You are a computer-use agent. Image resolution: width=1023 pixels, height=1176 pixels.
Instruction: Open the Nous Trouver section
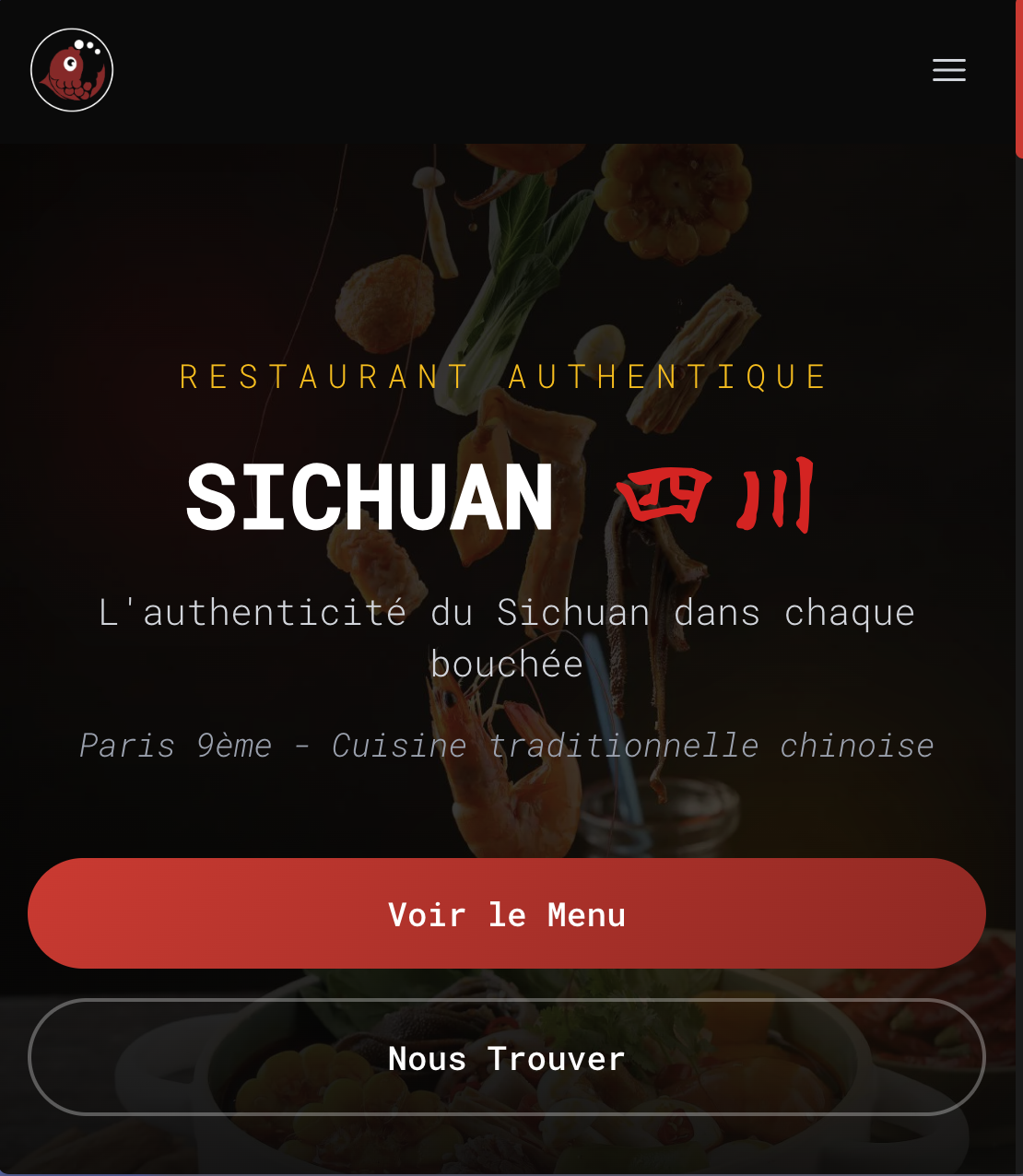tap(506, 1057)
